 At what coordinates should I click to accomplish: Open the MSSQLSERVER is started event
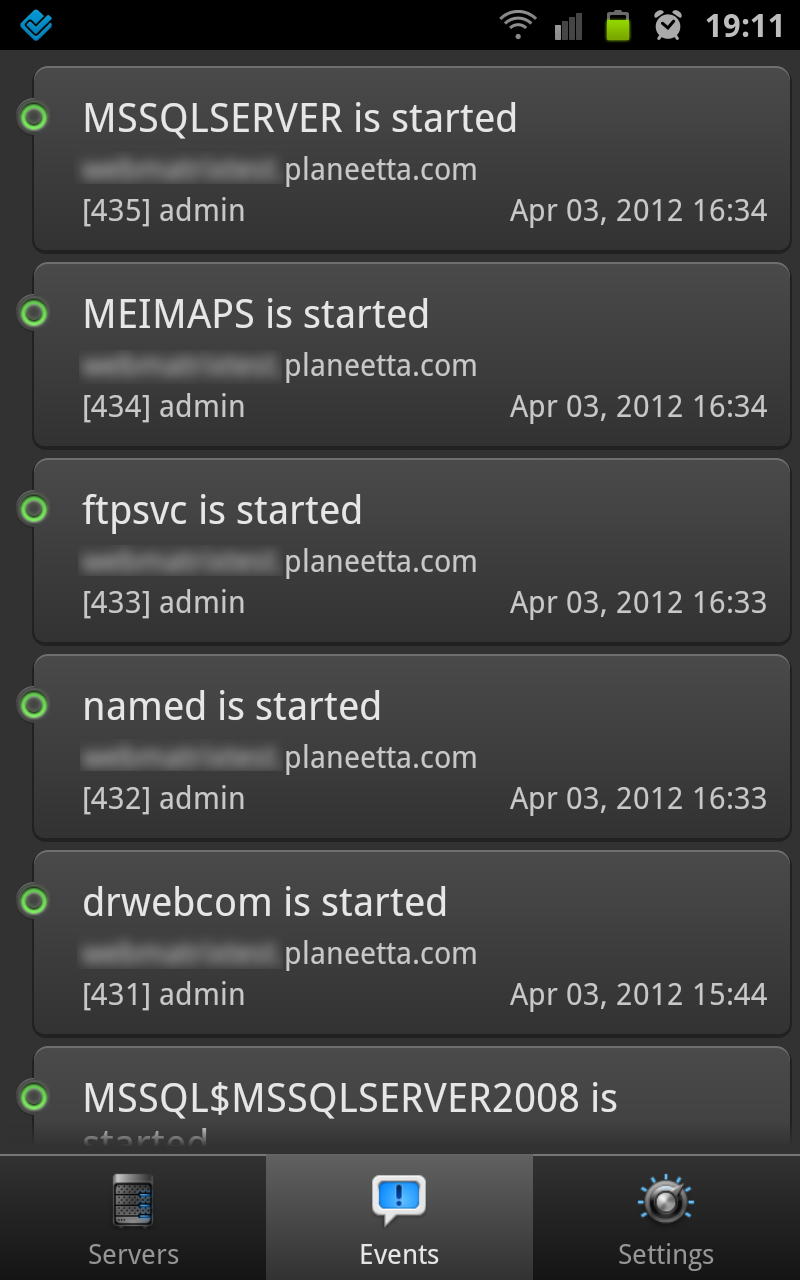tap(412, 159)
